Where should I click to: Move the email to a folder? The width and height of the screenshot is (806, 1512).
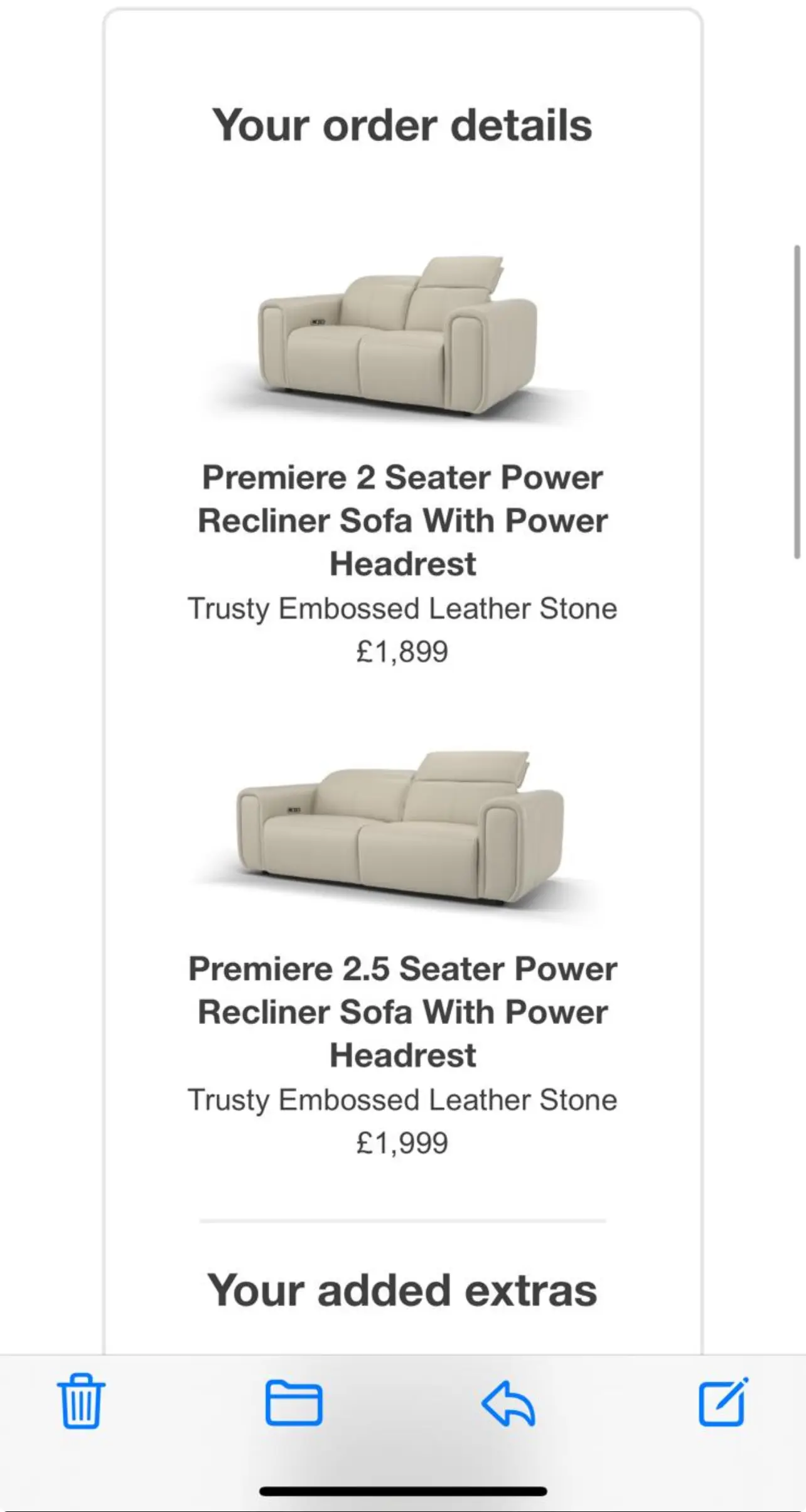[x=294, y=1402]
